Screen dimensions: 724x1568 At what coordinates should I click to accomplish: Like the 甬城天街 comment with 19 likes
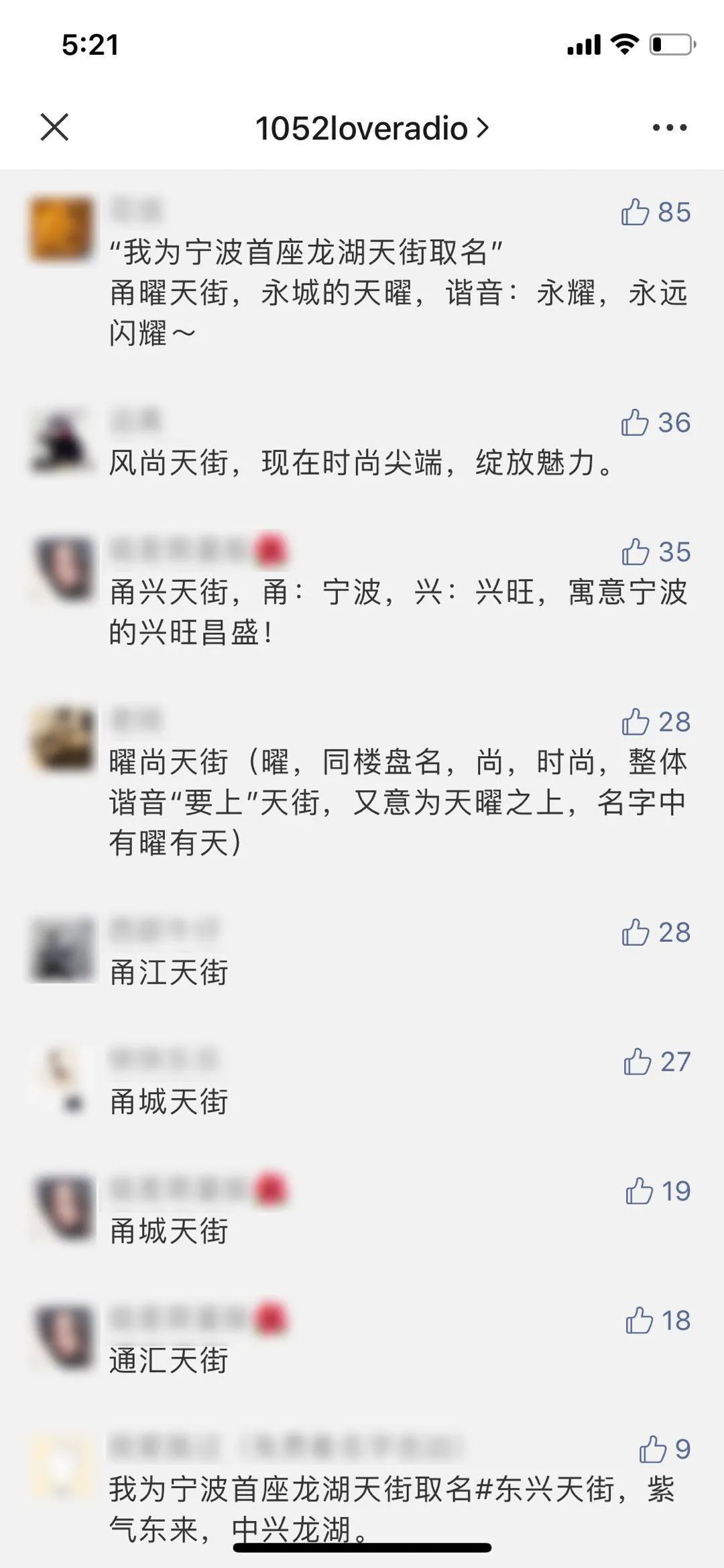pos(639,1191)
